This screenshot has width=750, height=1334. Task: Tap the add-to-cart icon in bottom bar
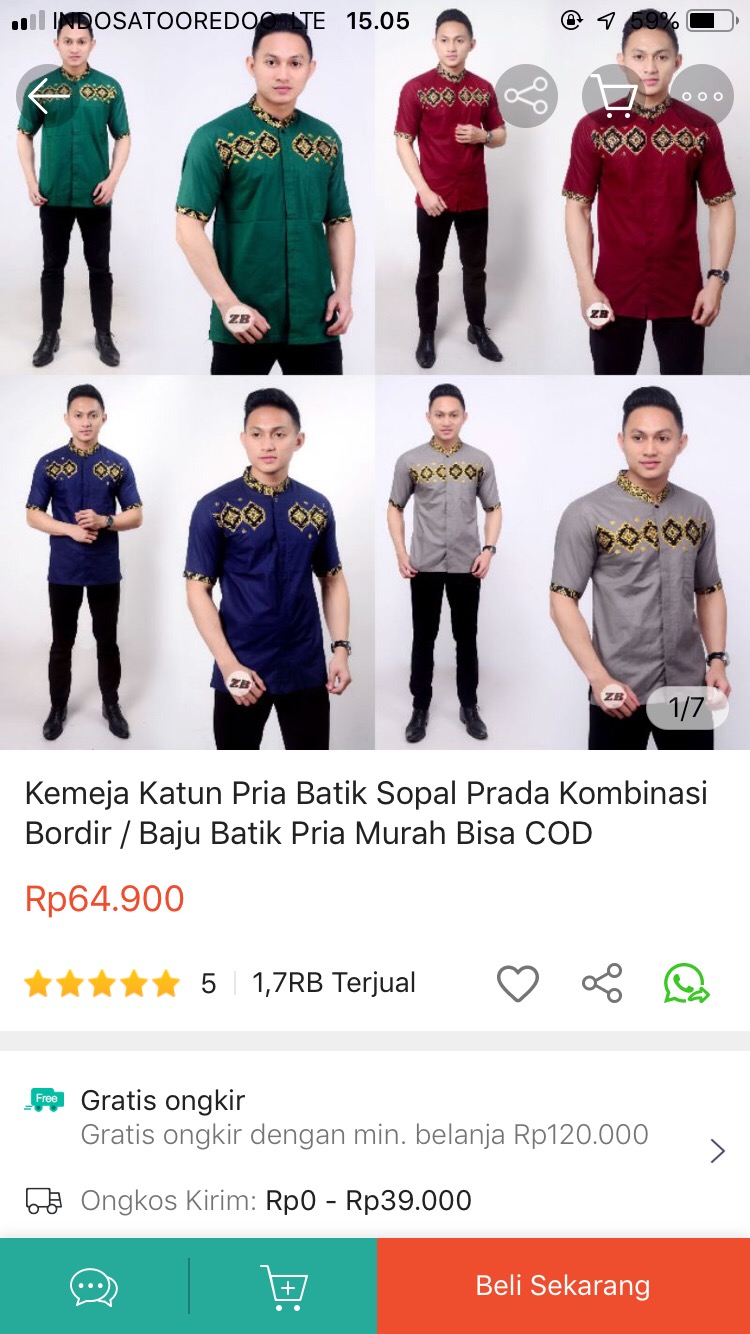click(285, 1286)
